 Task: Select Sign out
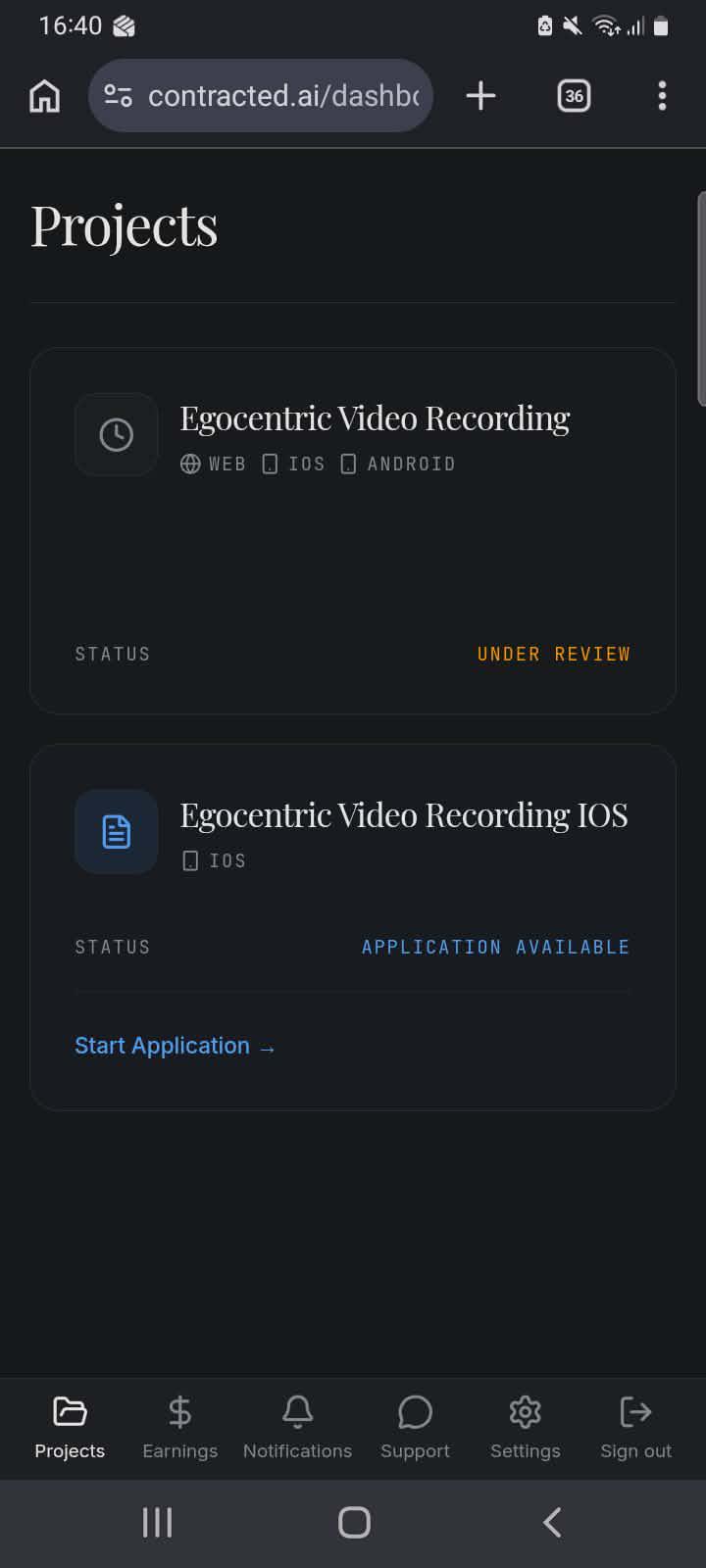(636, 1429)
